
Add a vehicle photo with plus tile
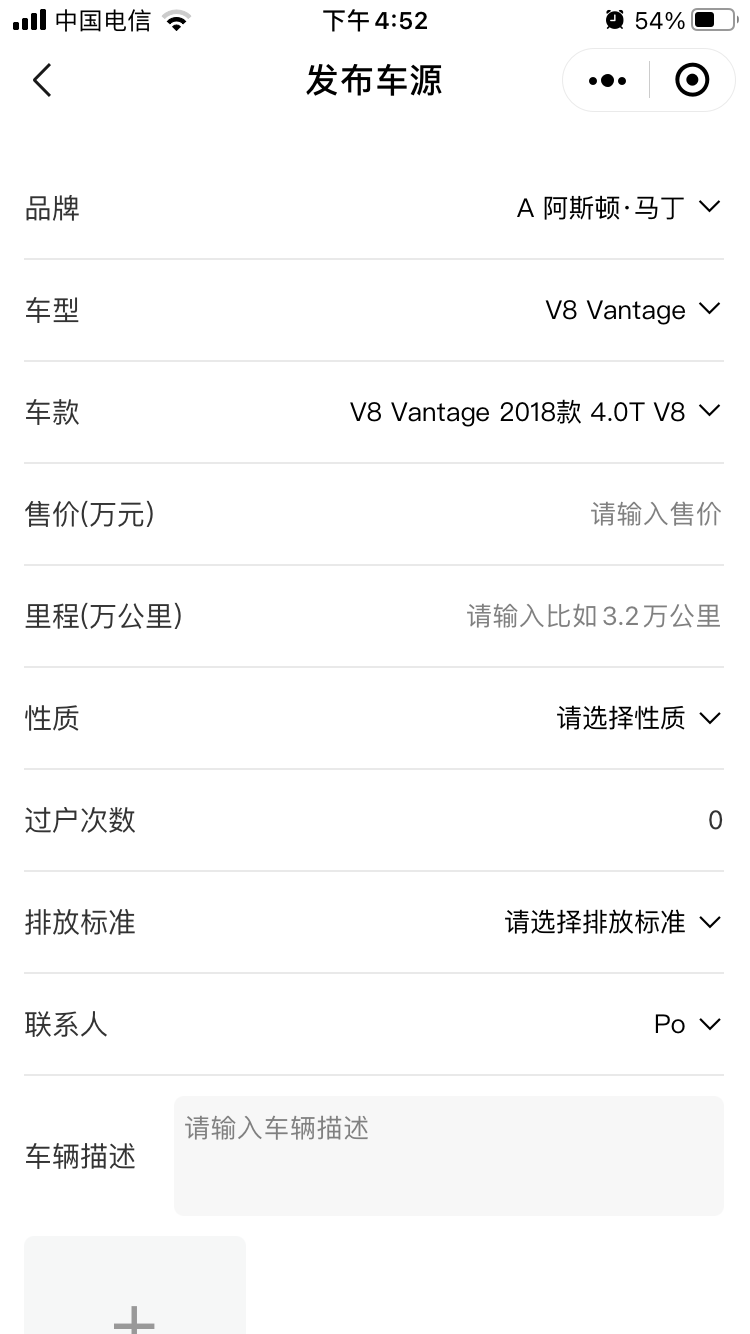135,1285
